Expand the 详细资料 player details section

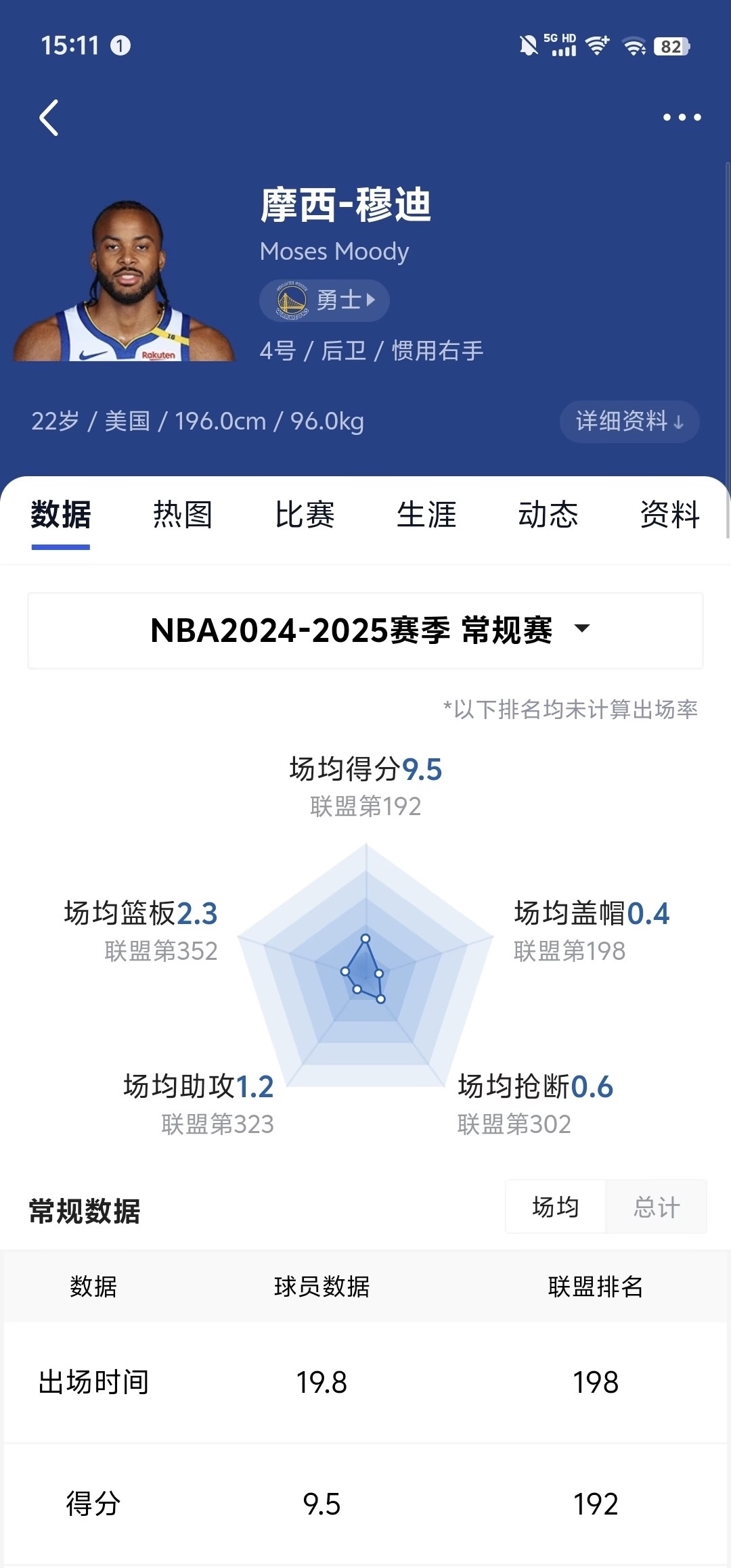pos(628,421)
